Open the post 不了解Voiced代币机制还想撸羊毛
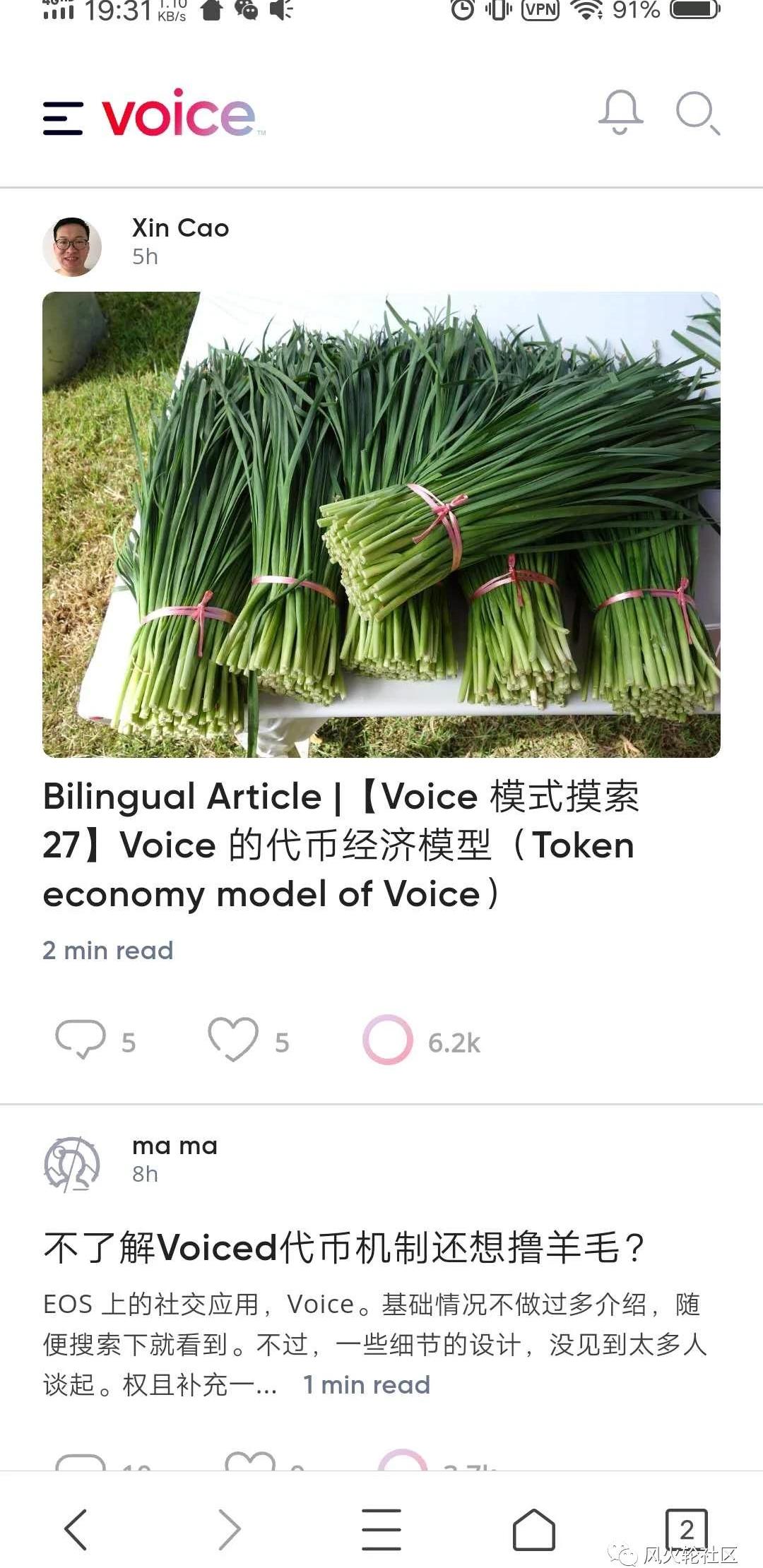This screenshot has height=1568, width=763. [343, 1247]
